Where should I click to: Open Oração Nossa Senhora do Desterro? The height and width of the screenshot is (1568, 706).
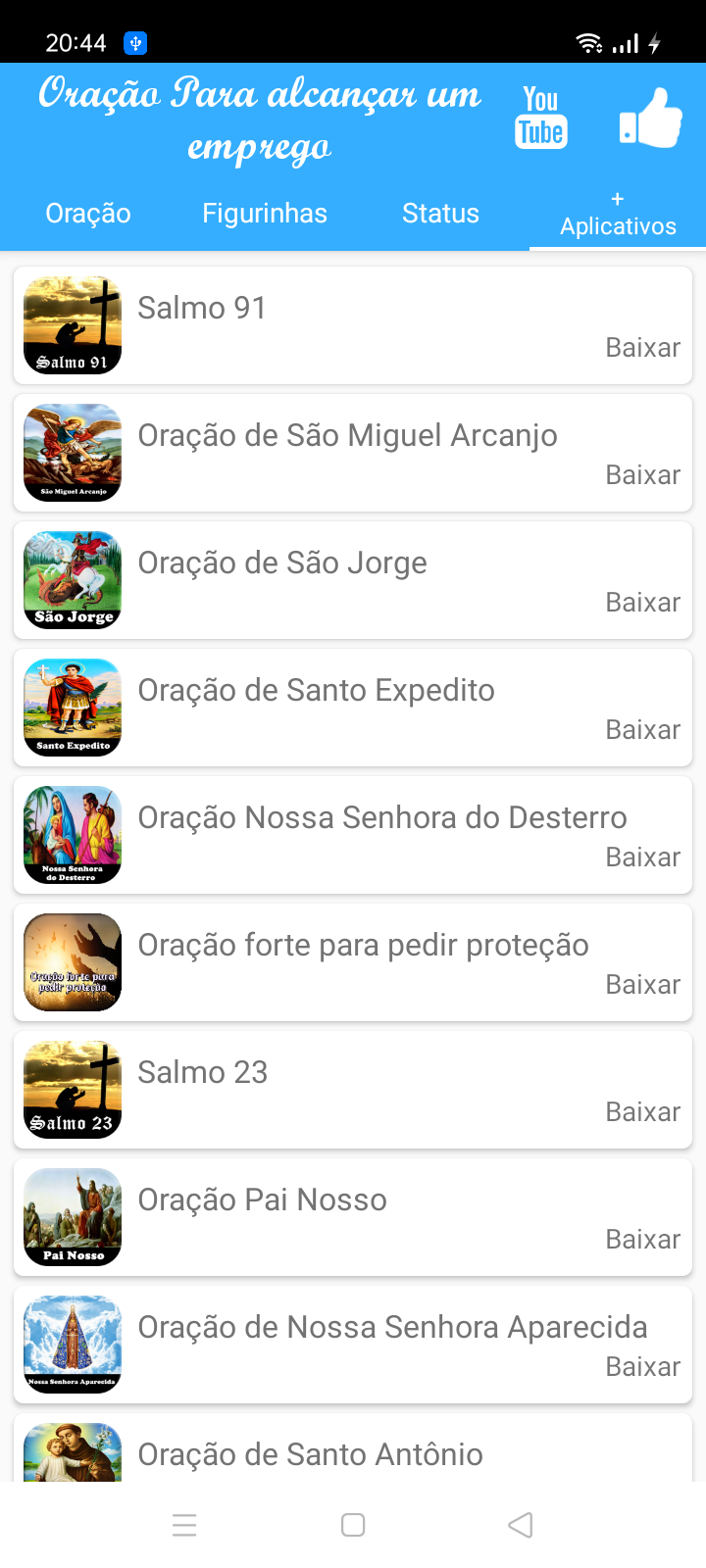point(353,835)
